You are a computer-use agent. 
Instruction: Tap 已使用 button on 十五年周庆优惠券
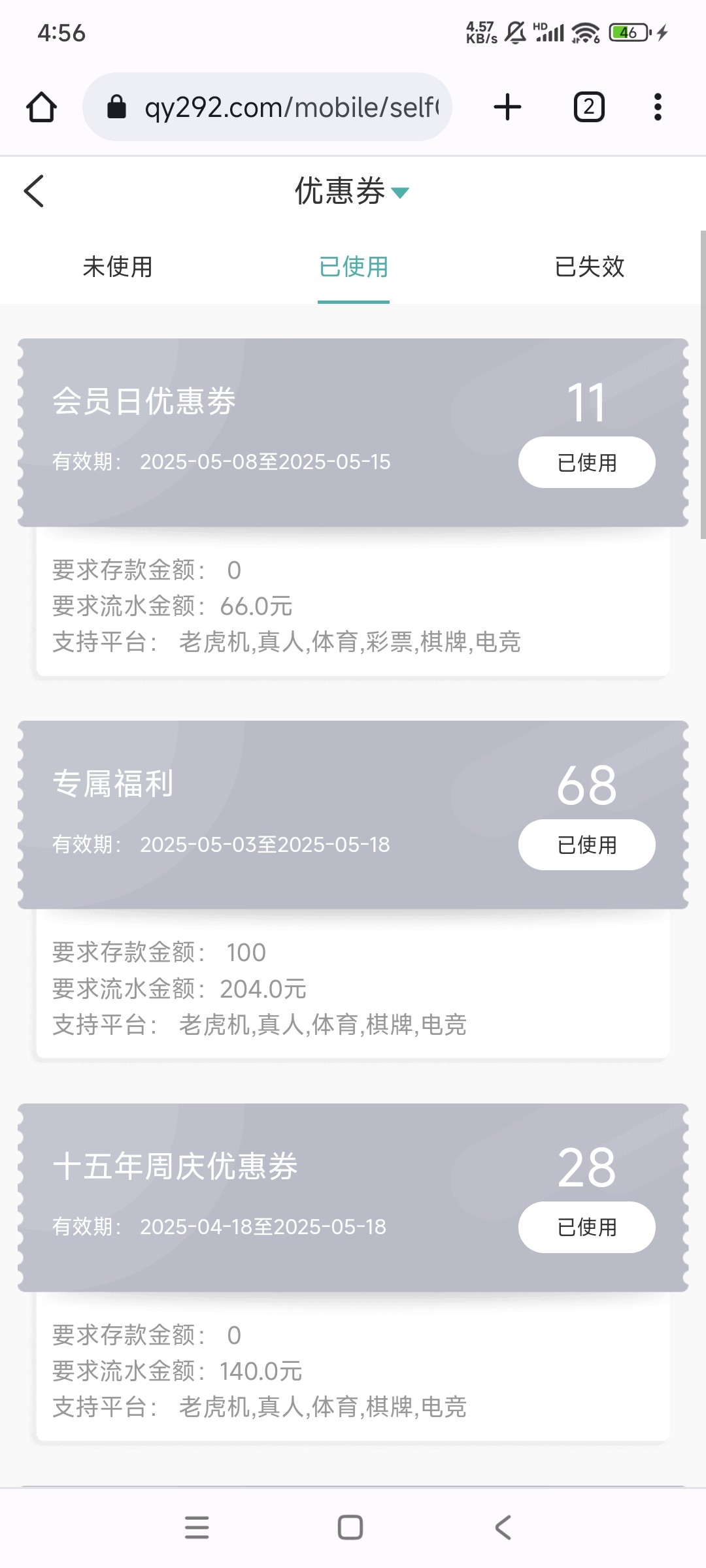pyautogui.click(x=587, y=1227)
